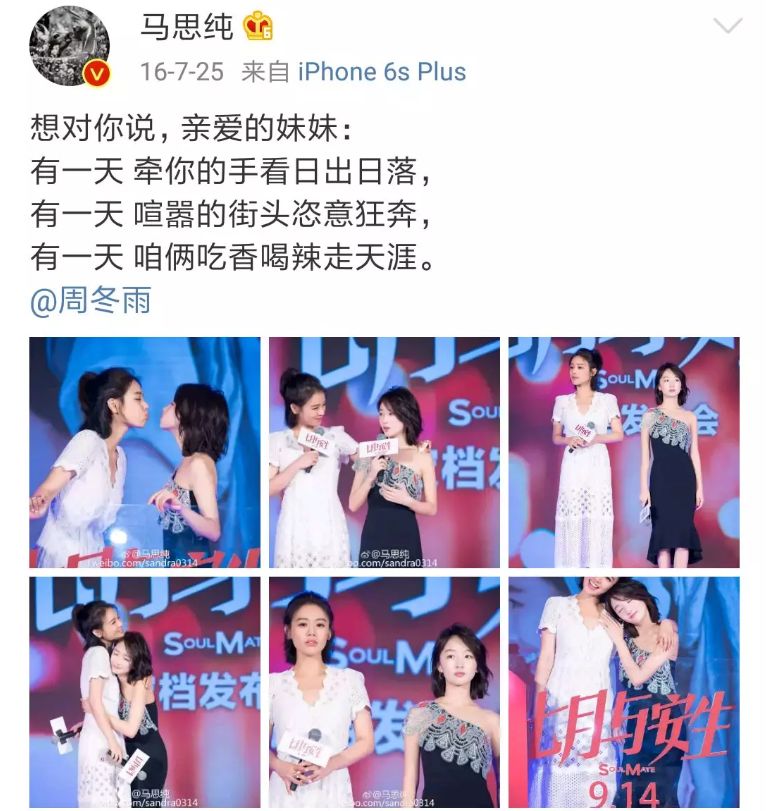This screenshot has height=811, width=770.
Task: Open the username 马思纯 profile
Action: (186, 26)
